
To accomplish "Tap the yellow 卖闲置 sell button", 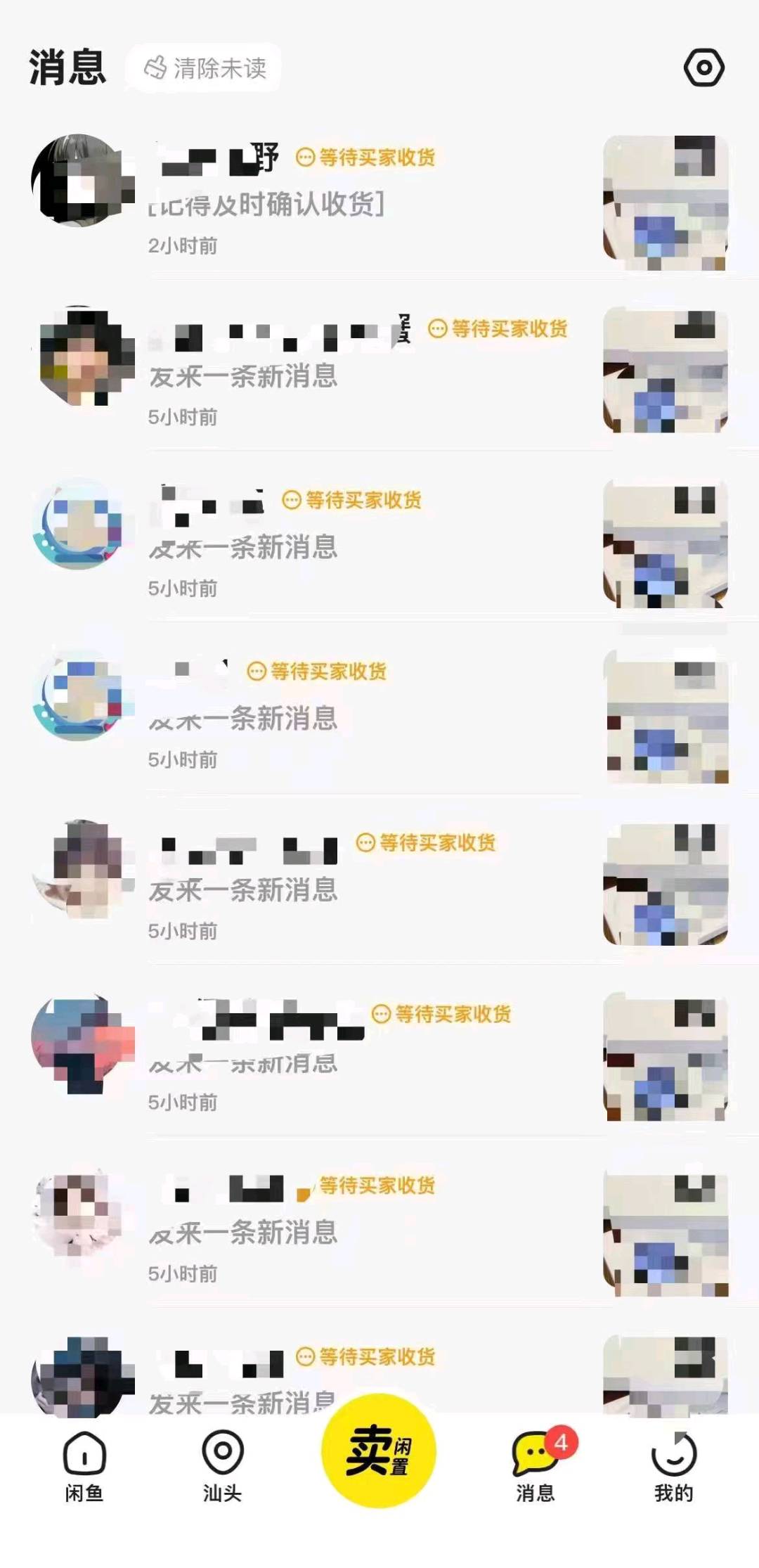I will click(x=379, y=1451).
